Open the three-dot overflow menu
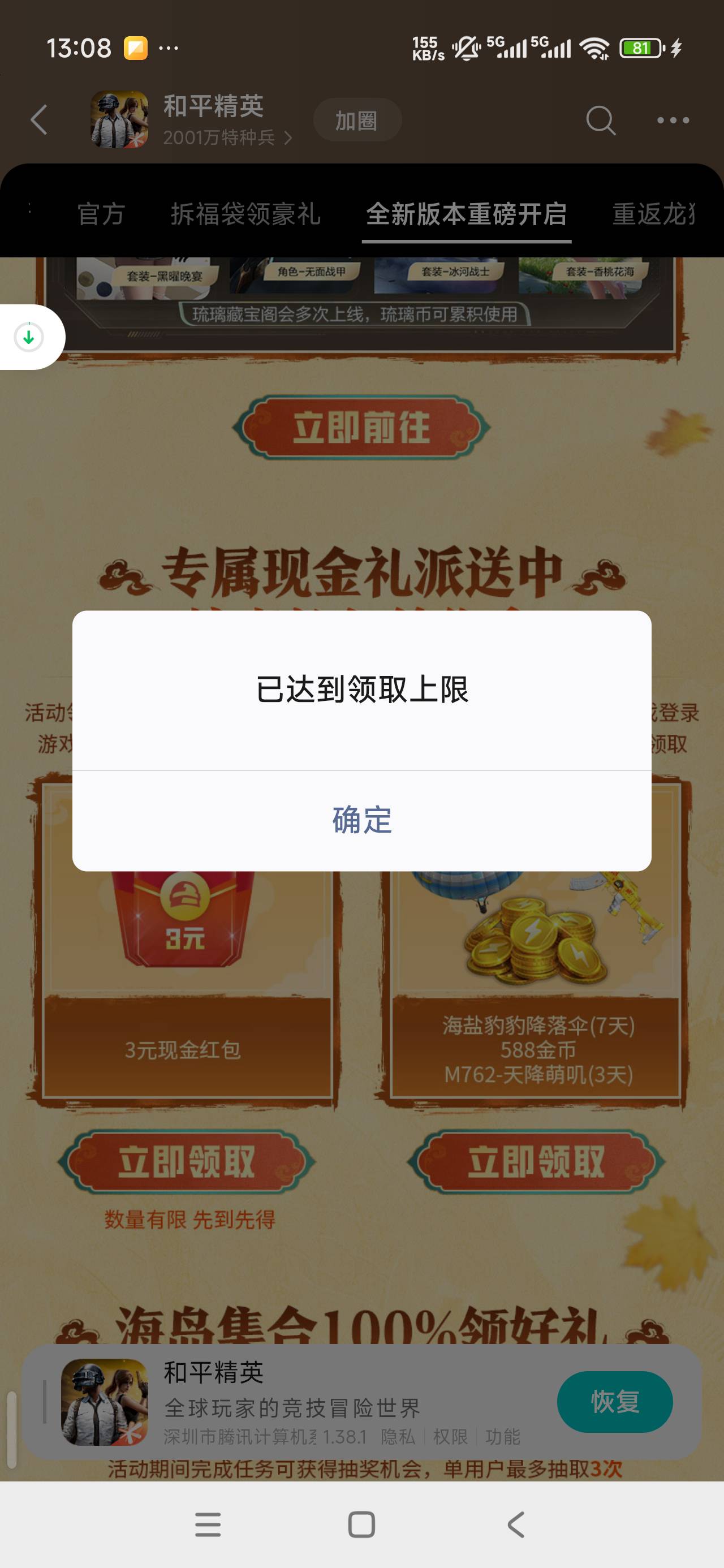This screenshot has width=724, height=1568. coord(673,120)
